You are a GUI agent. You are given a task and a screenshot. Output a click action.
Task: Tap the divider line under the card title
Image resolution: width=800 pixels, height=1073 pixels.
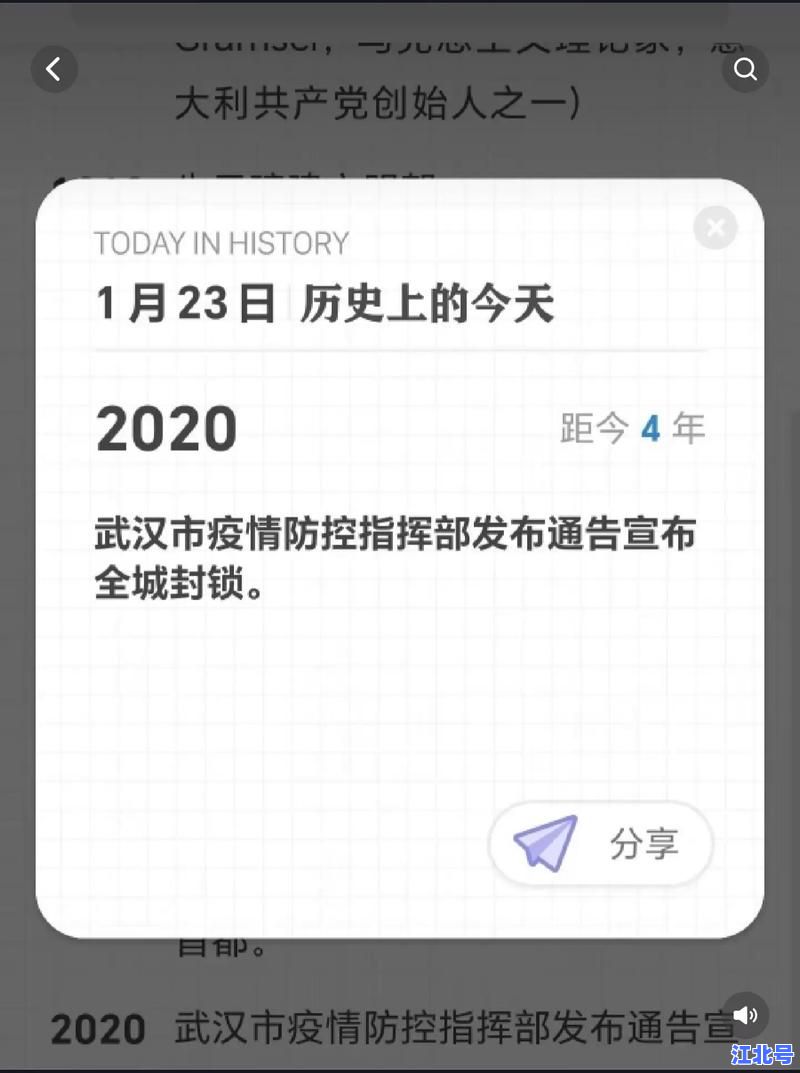400,350
